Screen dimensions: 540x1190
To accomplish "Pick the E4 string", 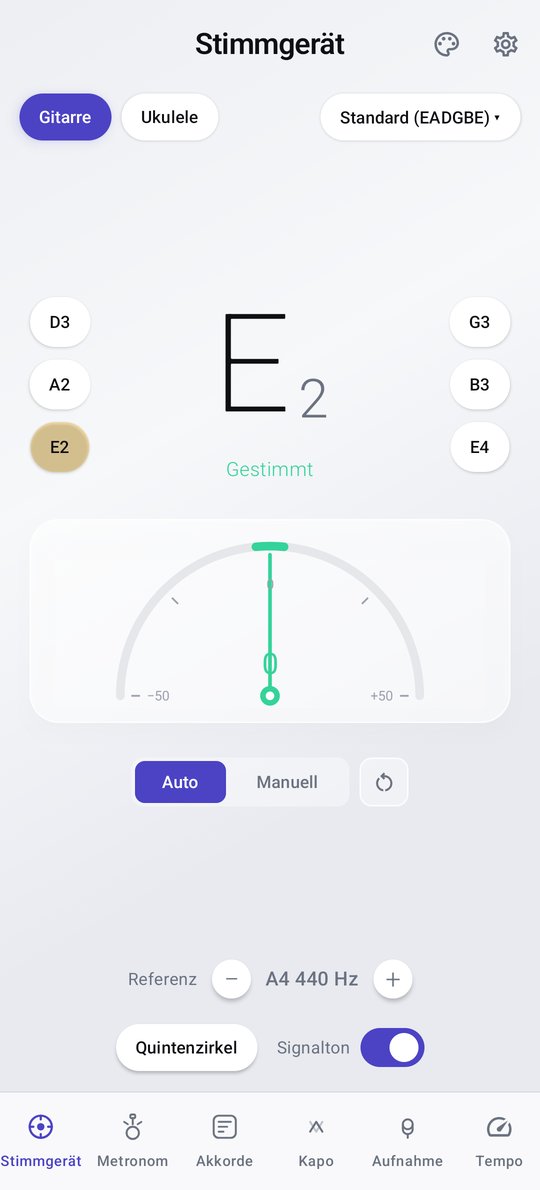I will click(x=479, y=447).
